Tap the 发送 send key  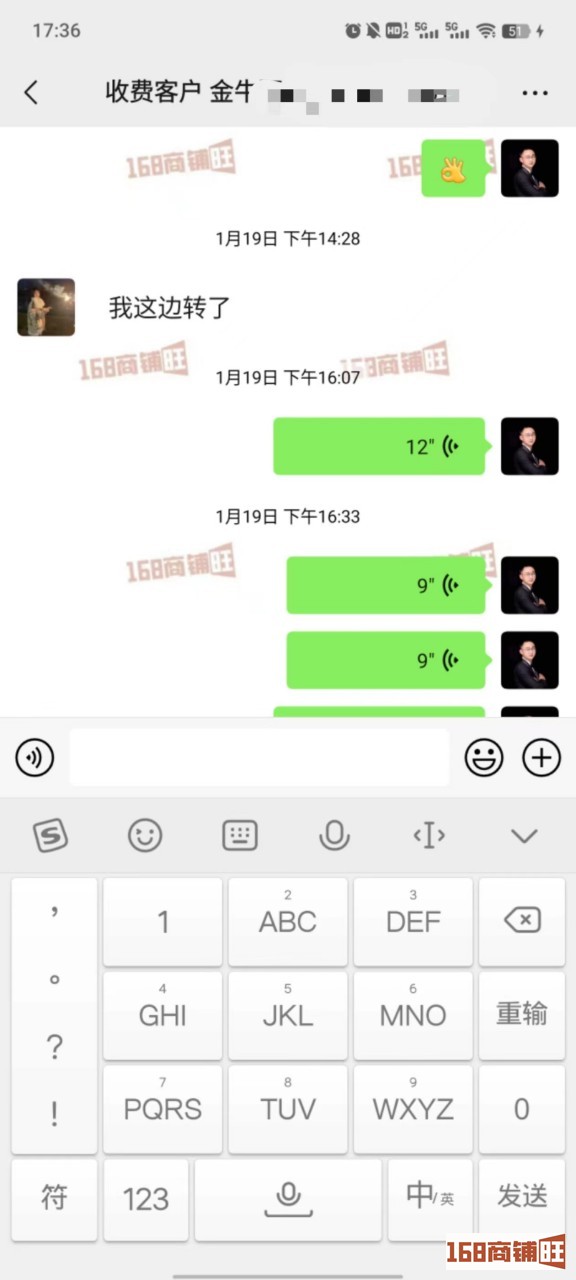pos(522,1196)
